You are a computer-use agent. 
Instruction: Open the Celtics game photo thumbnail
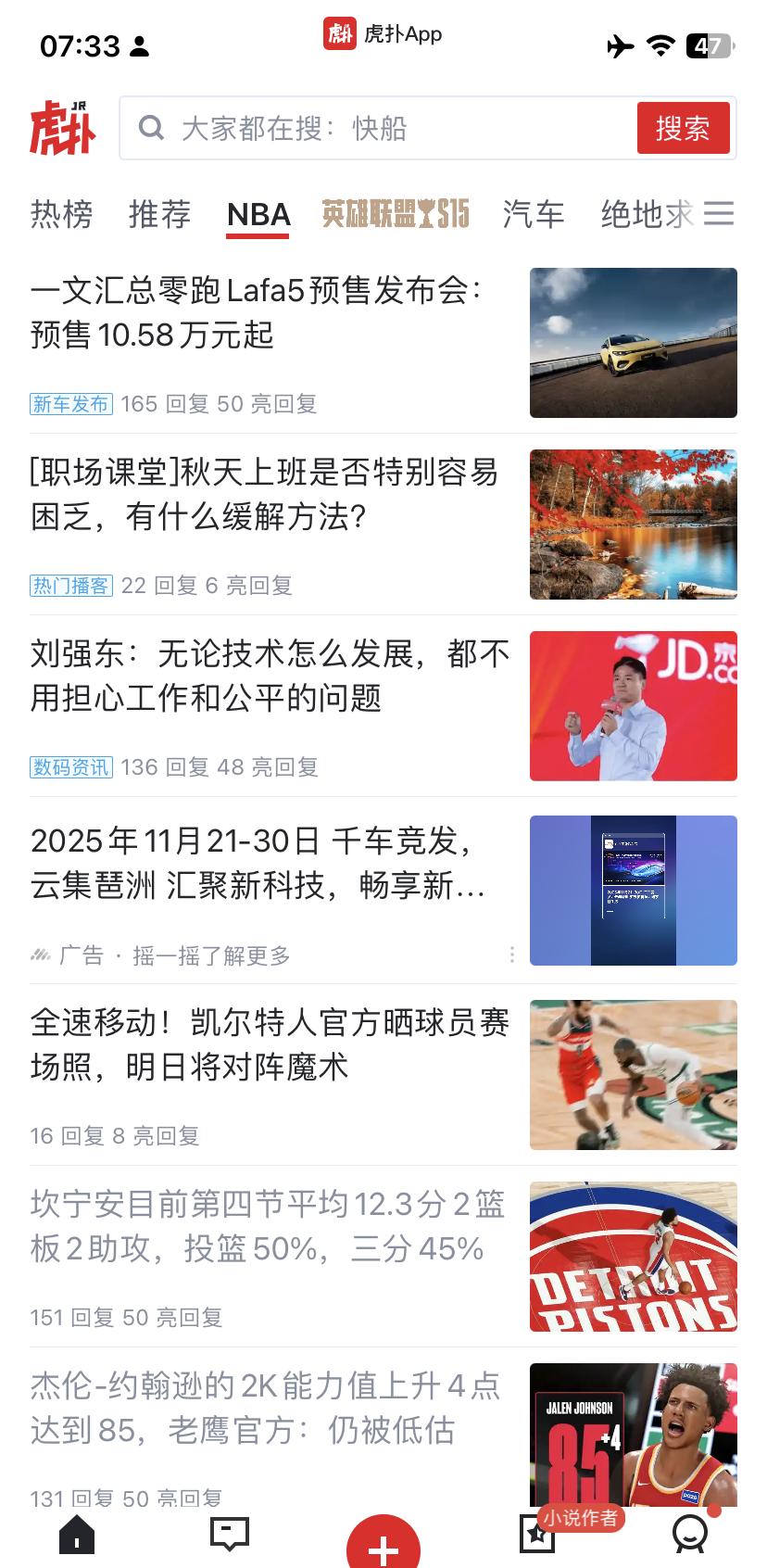click(633, 1074)
